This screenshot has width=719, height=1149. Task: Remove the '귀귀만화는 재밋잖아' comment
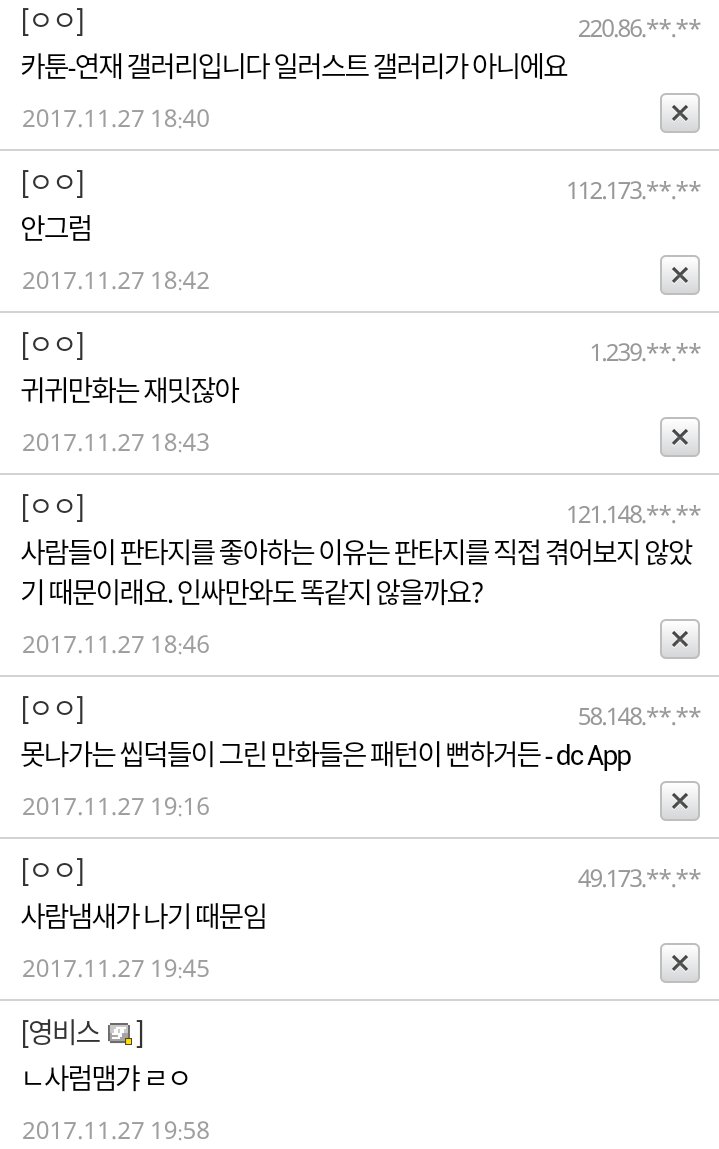[679, 437]
